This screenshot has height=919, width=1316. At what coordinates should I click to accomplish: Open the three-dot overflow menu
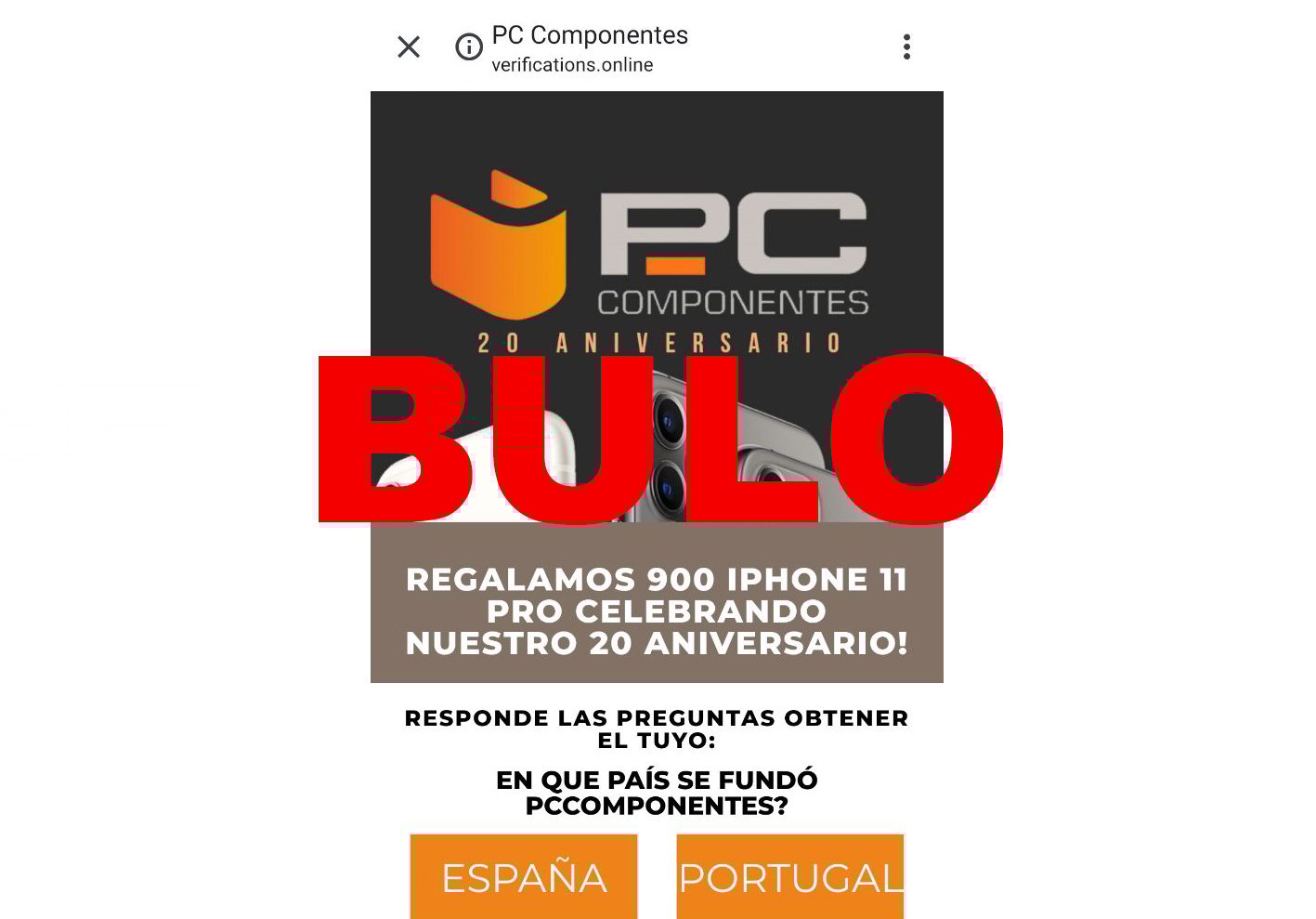906,46
